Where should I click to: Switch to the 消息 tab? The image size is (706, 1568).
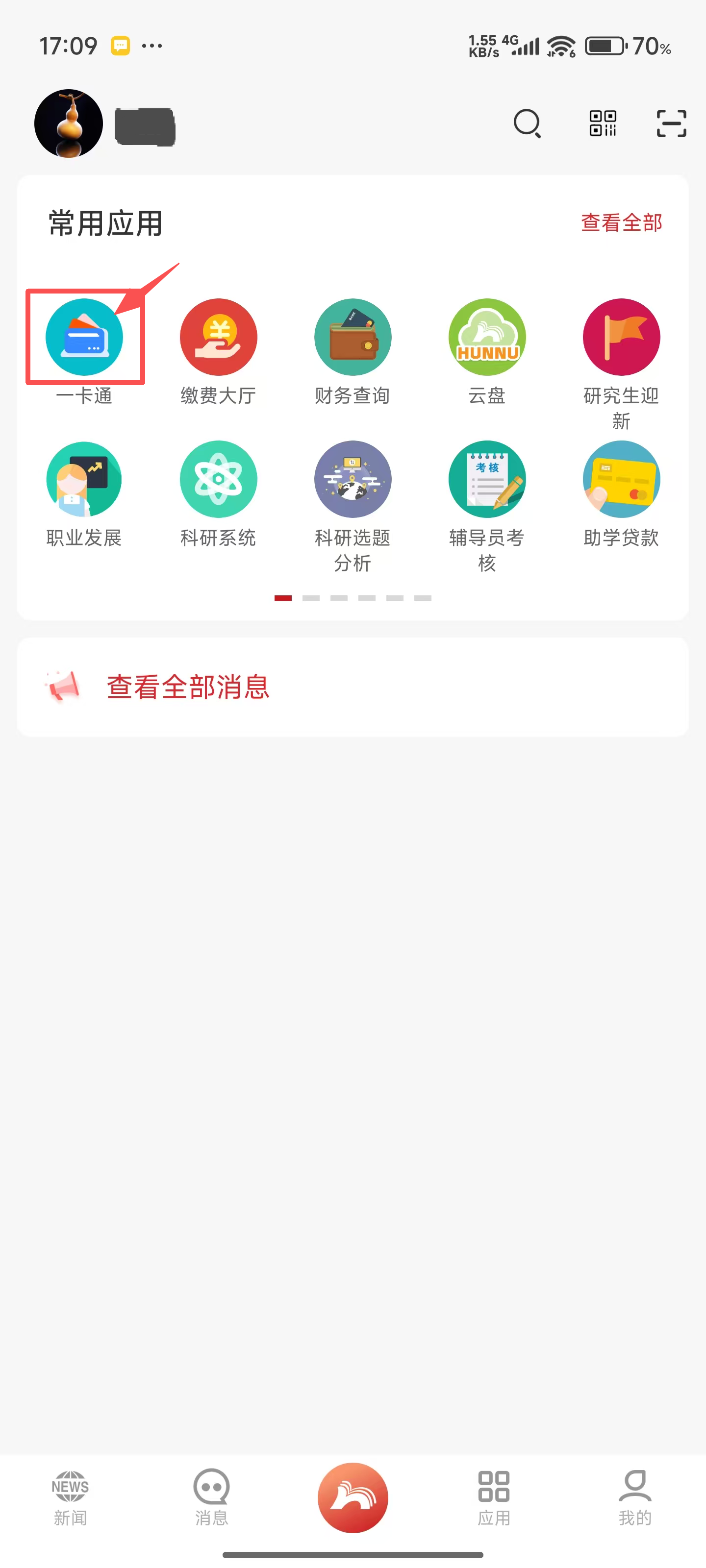211,1498
